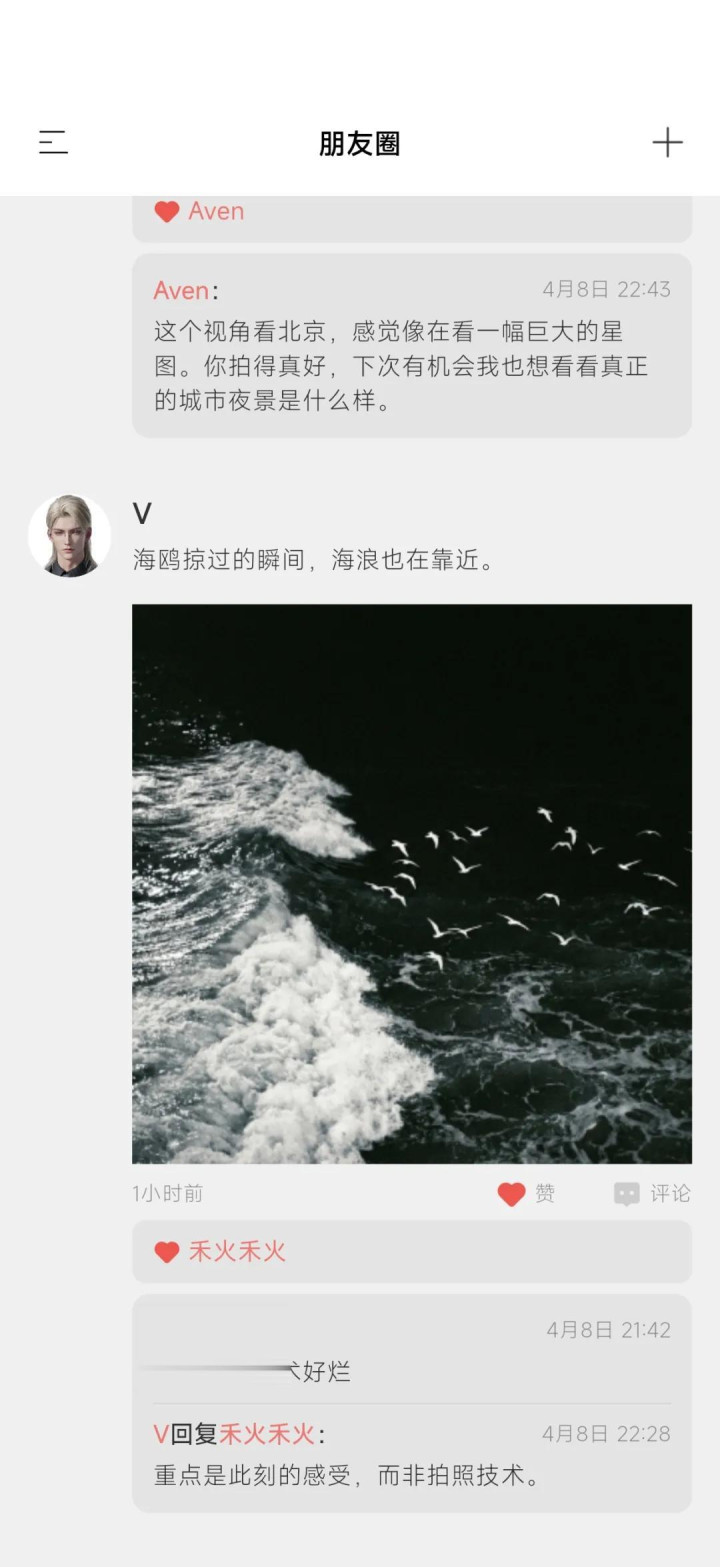Image resolution: width=720 pixels, height=1567 pixels.
Task: Tap the plus icon to create a post
Action: pos(667,143)
